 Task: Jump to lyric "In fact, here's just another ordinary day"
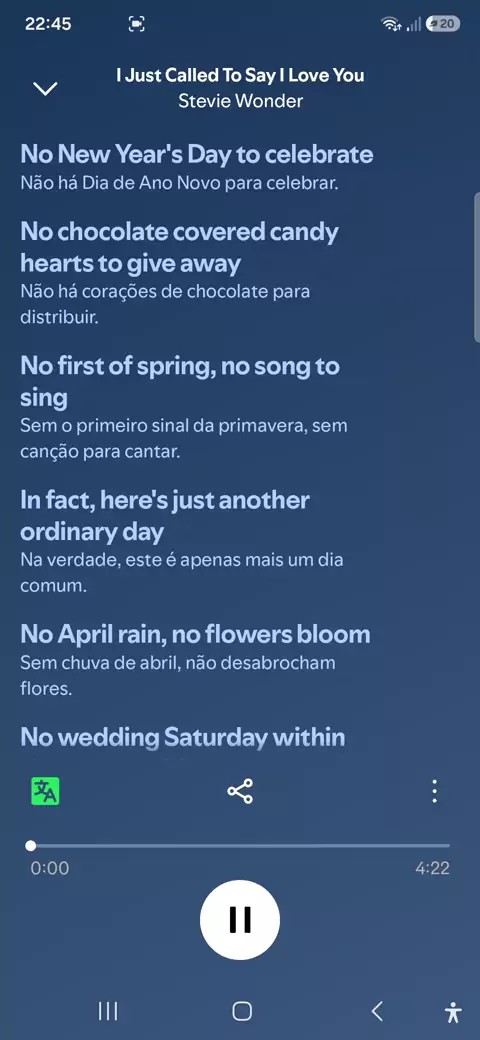pos(165,516)
